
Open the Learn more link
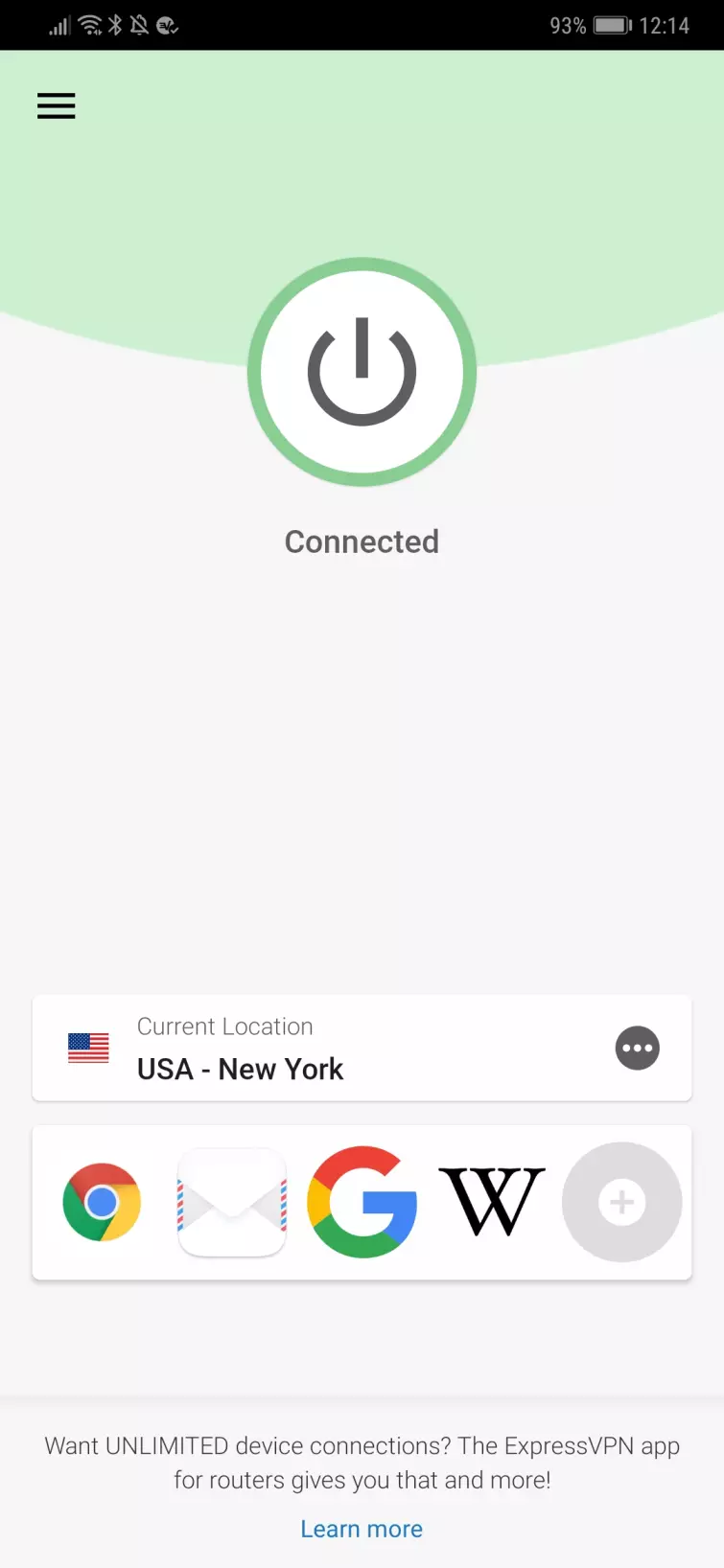362,1528
